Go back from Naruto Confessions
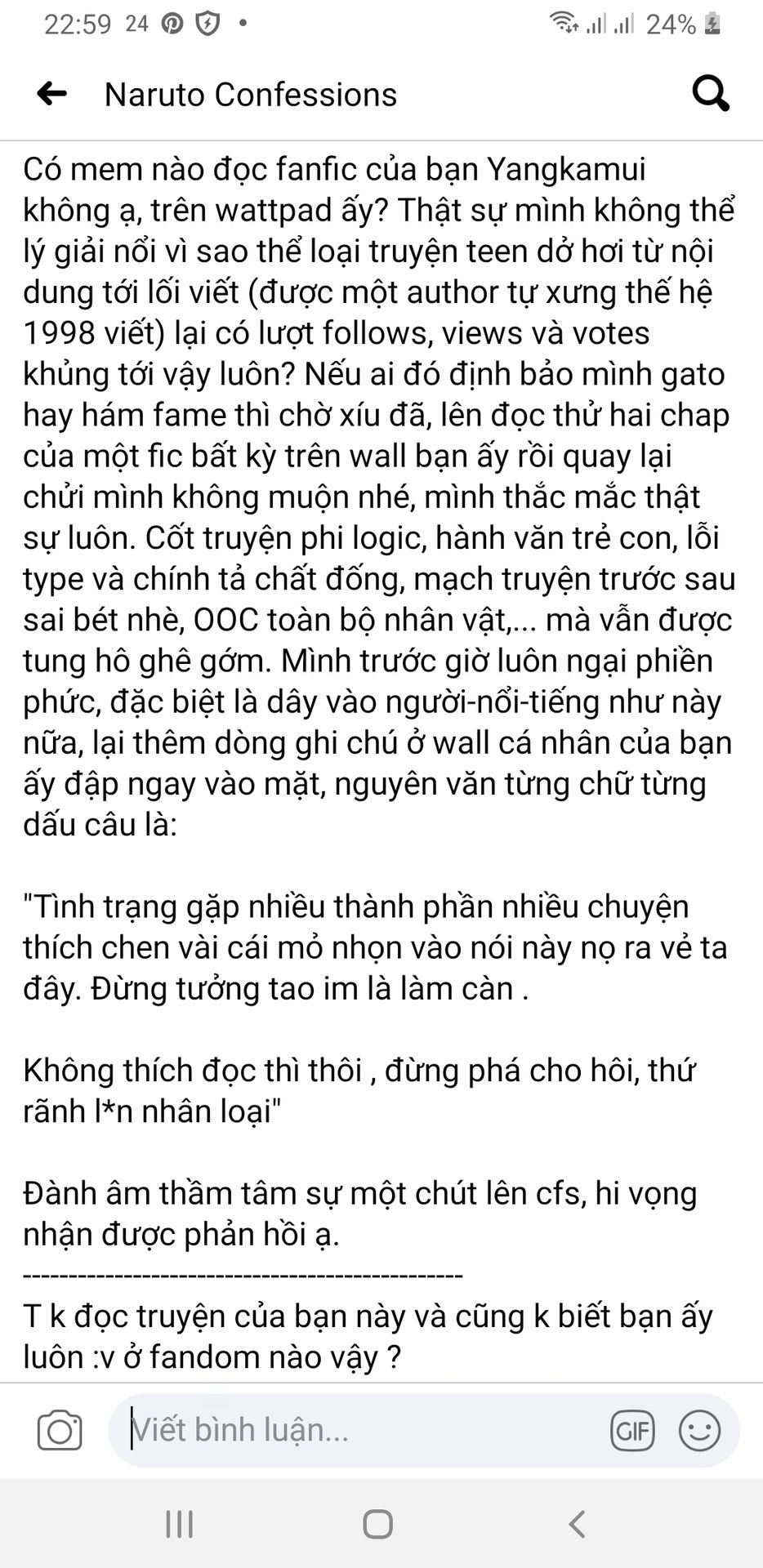 (x=51, y=94)
